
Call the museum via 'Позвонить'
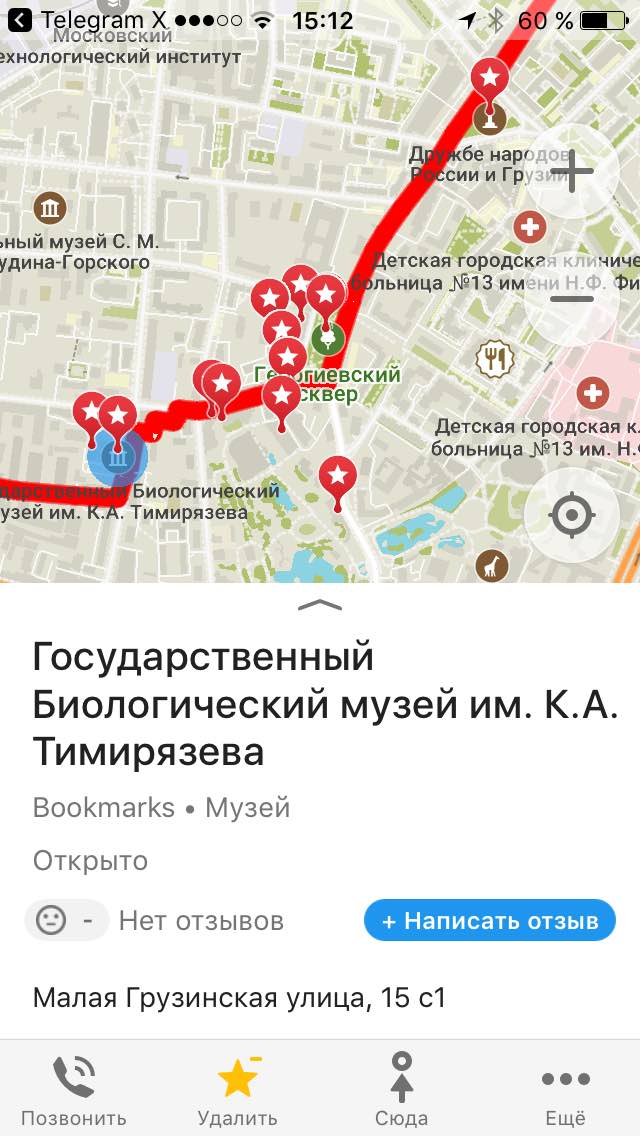74,1089
